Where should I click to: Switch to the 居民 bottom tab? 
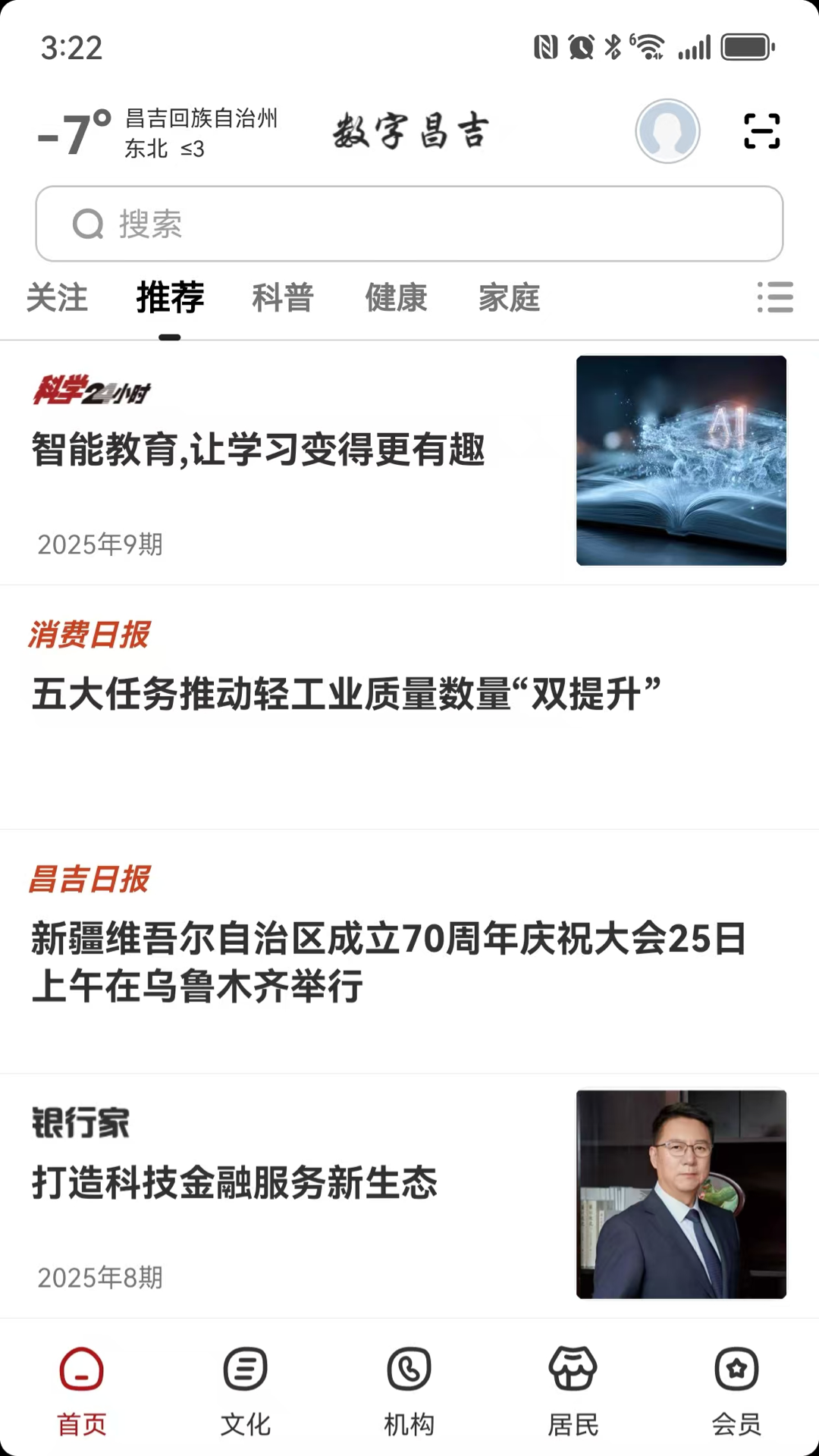573,1391
